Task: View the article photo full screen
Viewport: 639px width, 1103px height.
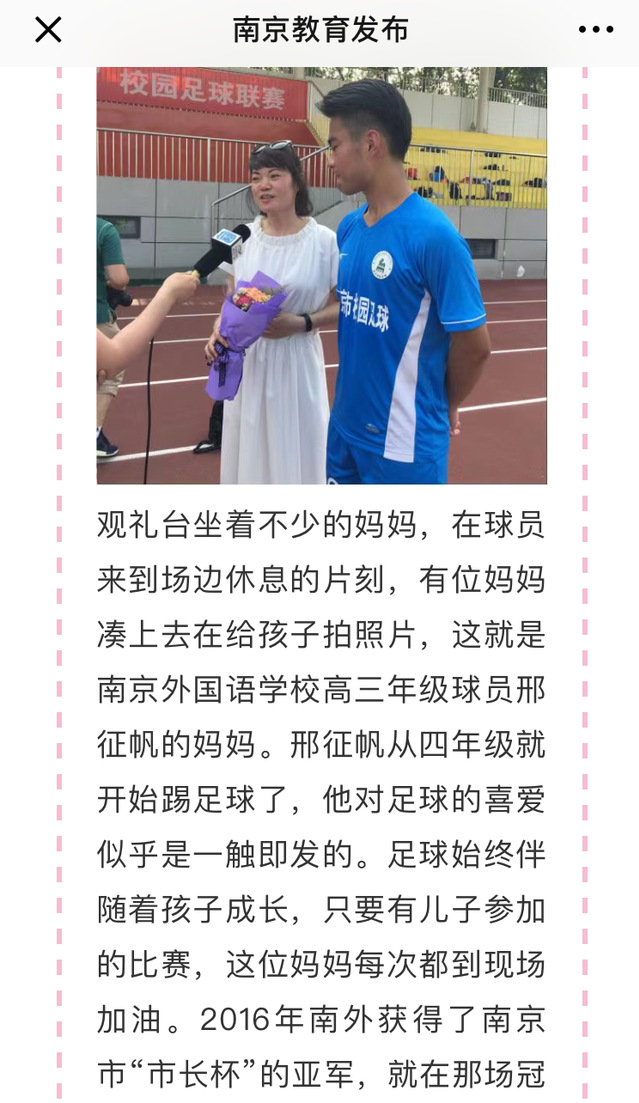Action: pyautogui.click(x=321, y=276)
